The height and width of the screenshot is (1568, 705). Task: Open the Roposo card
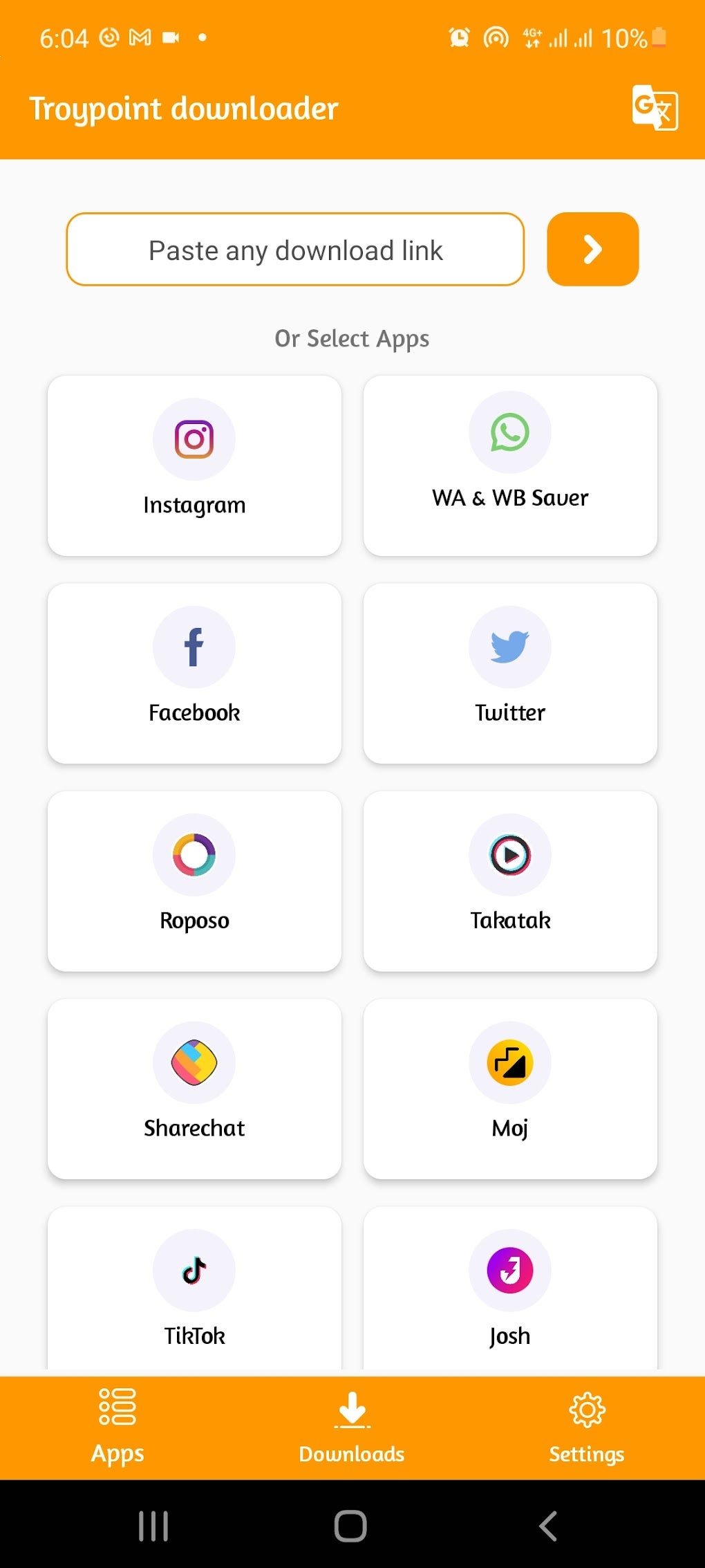(194, 881)
